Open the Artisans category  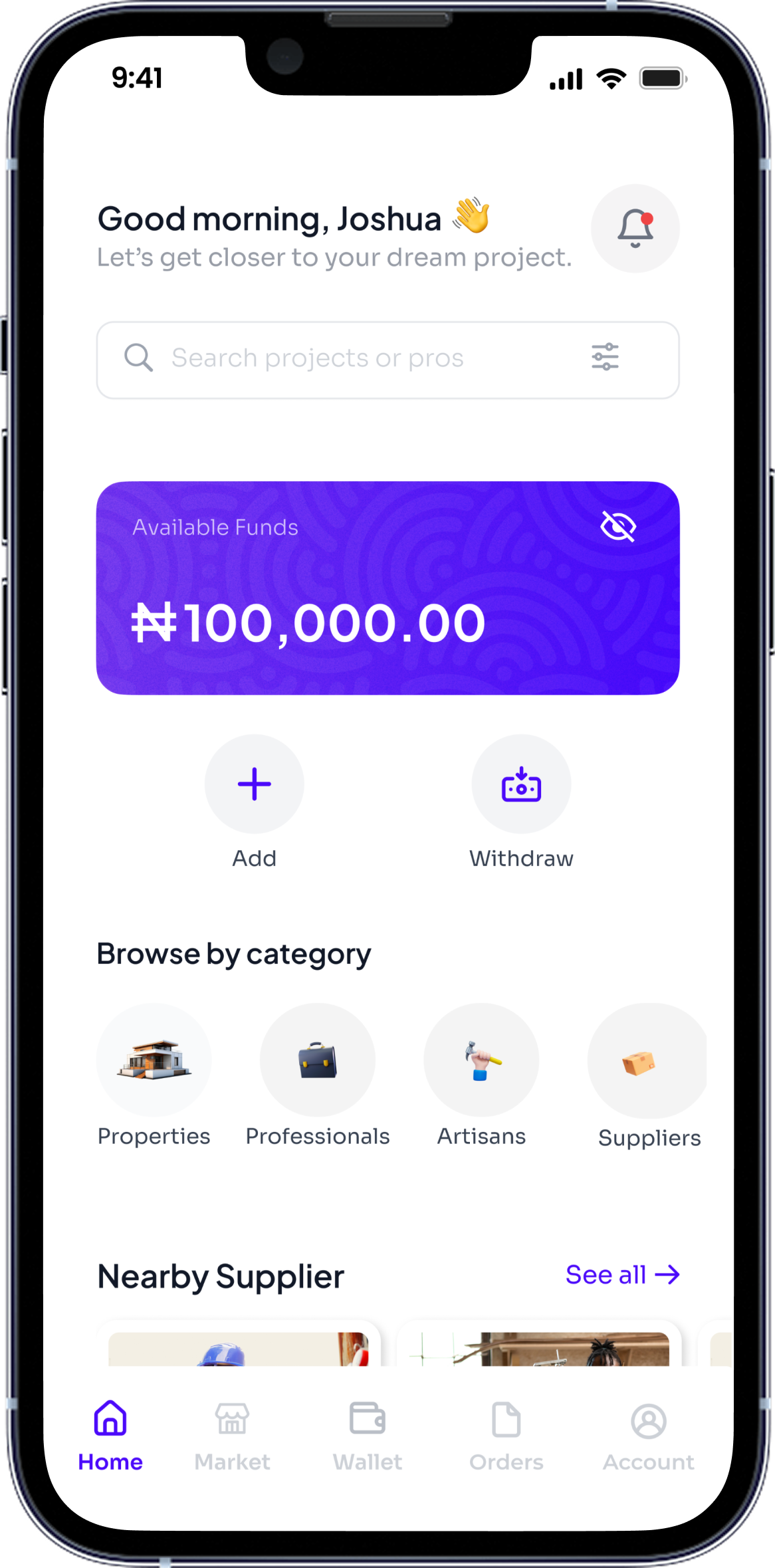click(x=481, y=1060)
